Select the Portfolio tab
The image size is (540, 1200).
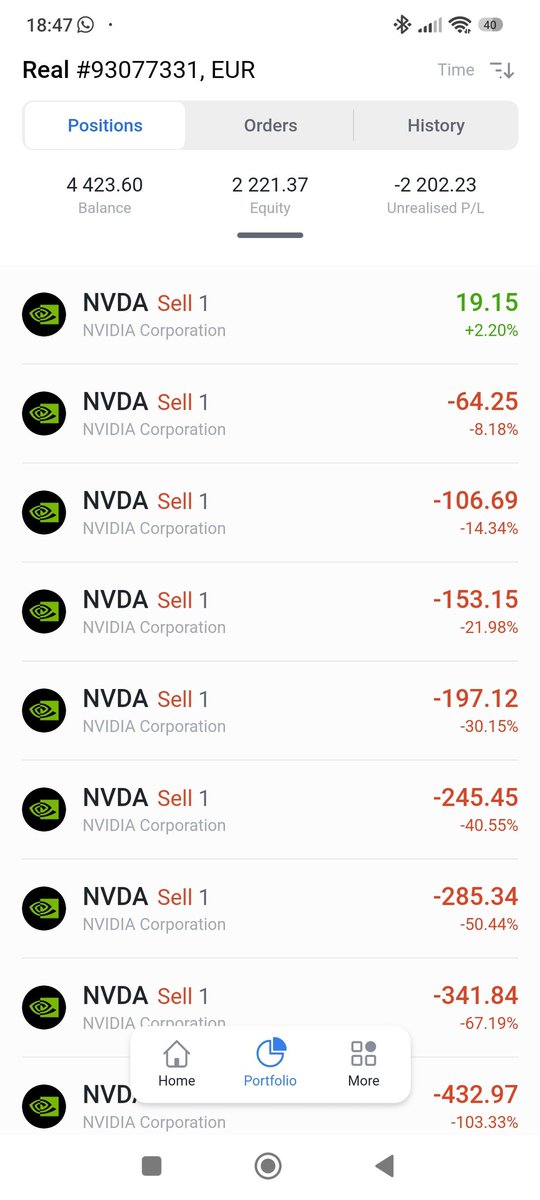270,1064
